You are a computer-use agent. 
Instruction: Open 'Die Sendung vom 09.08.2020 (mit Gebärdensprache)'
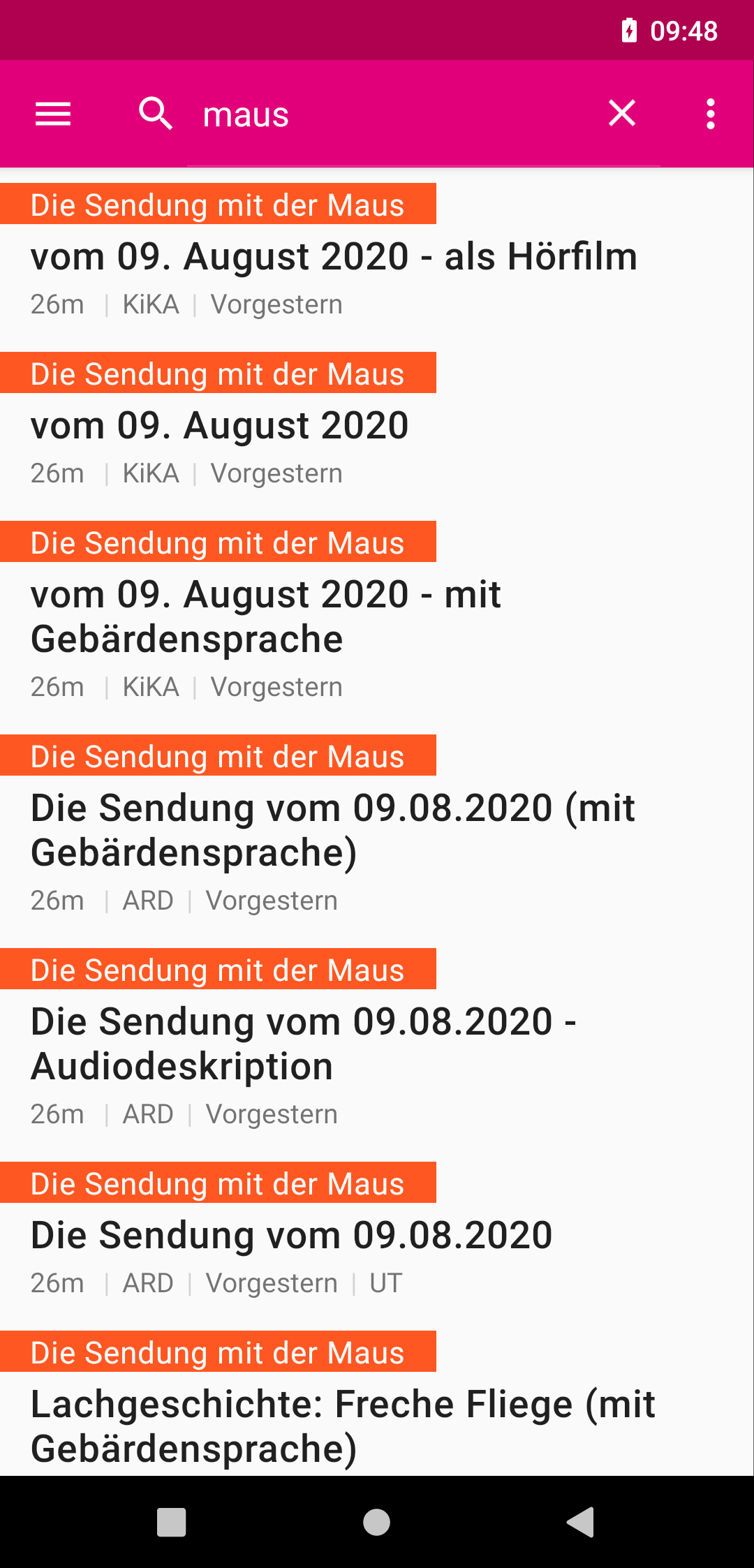click(x=333, y=830)
